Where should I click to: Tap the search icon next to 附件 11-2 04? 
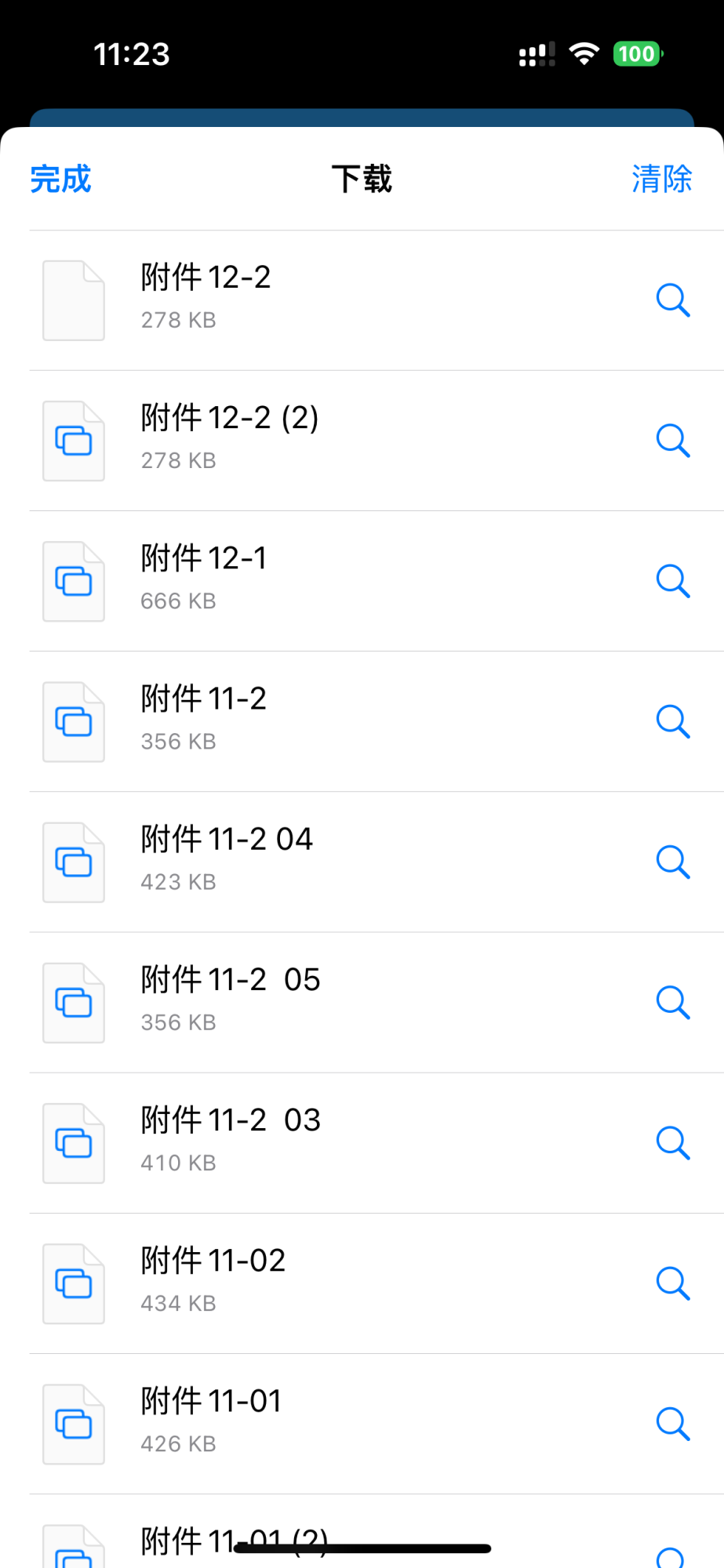click(673, 862)
